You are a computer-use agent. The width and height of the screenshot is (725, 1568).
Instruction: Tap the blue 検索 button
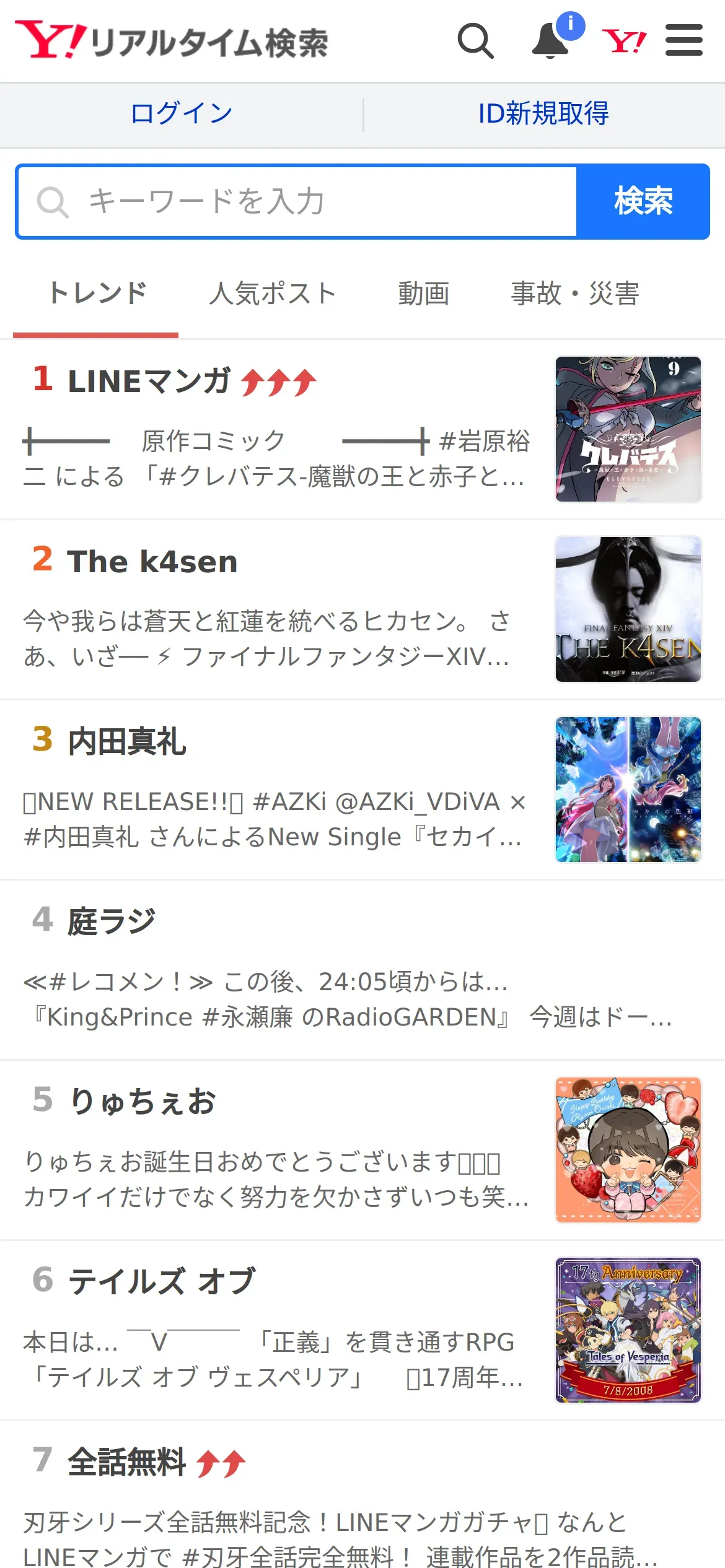click(643, 201)
